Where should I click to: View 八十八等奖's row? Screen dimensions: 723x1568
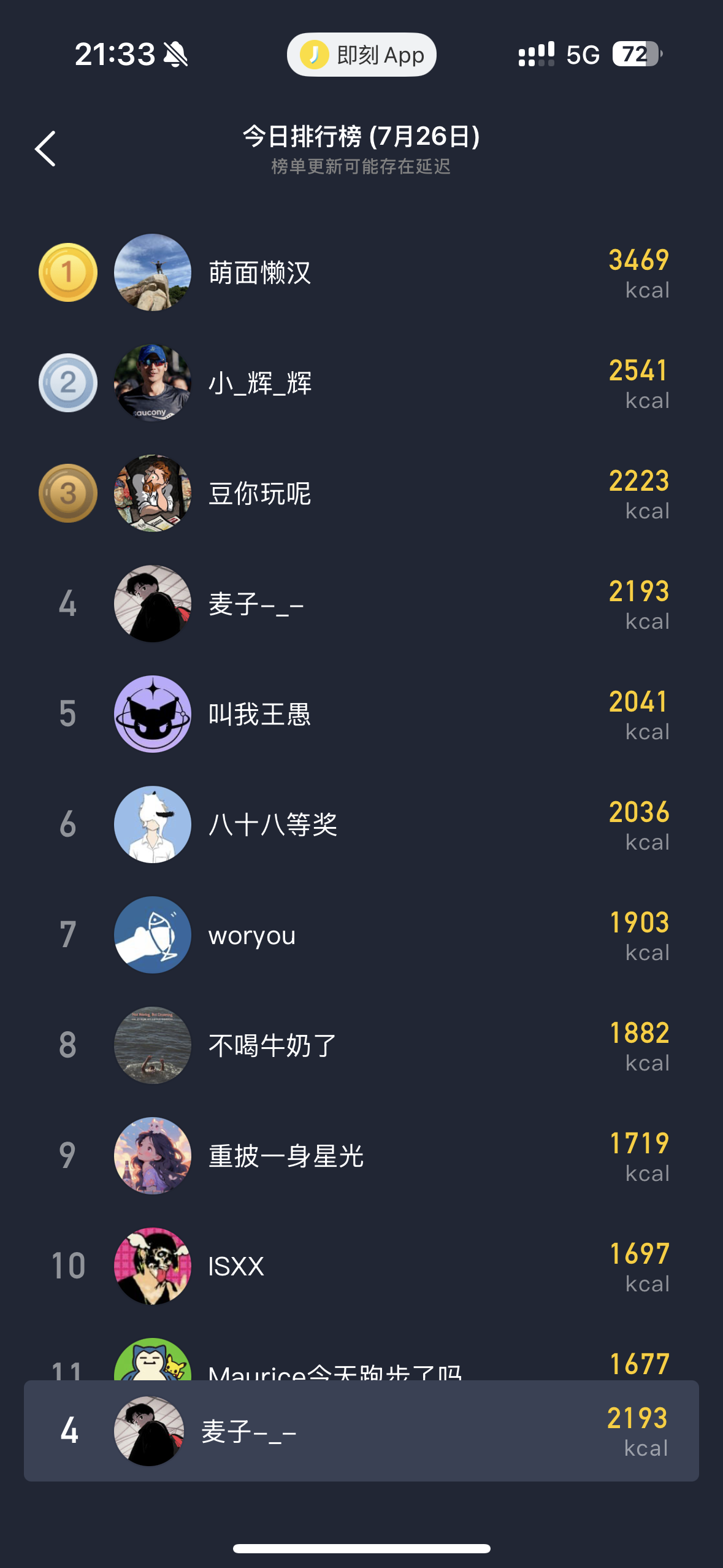[361, 824]
